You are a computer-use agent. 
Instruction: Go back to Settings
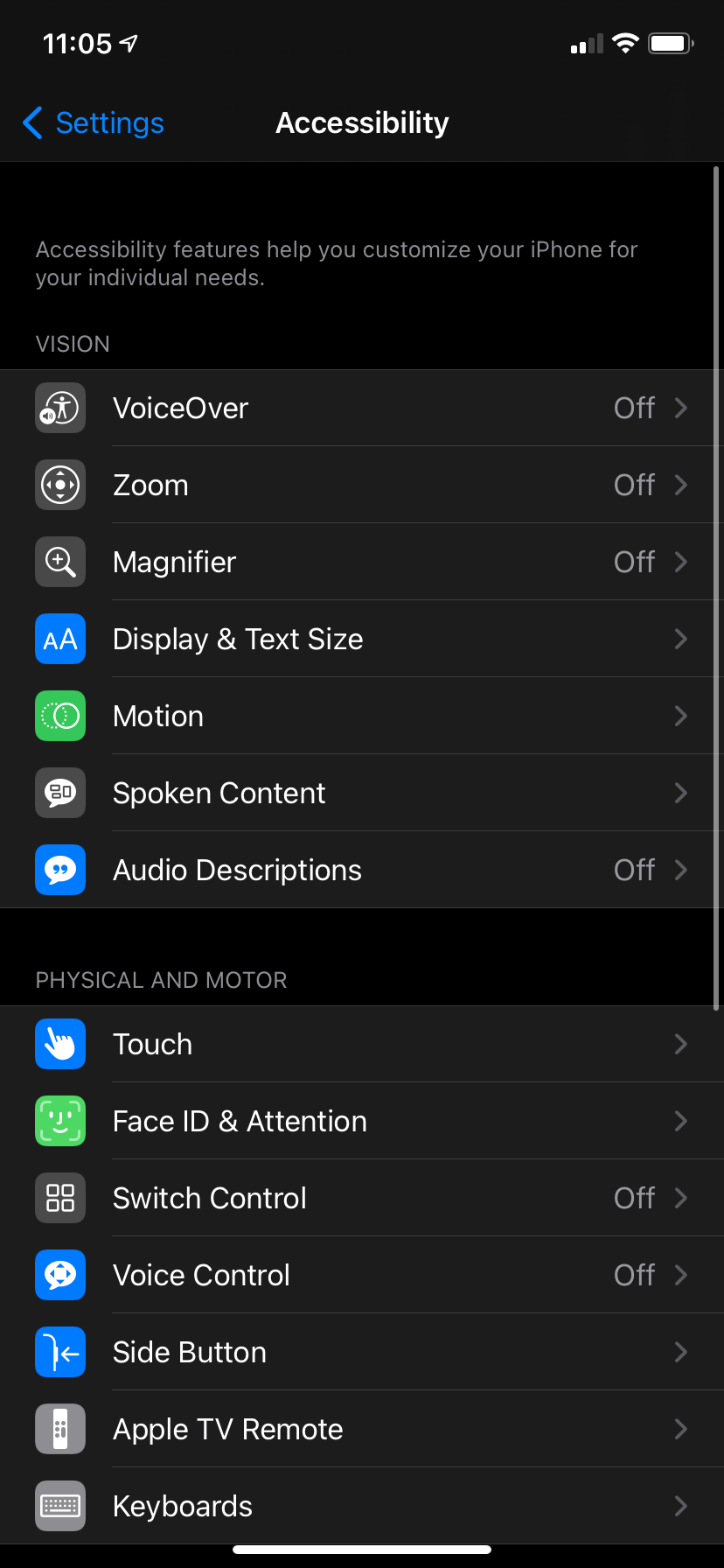click(94, 123)
